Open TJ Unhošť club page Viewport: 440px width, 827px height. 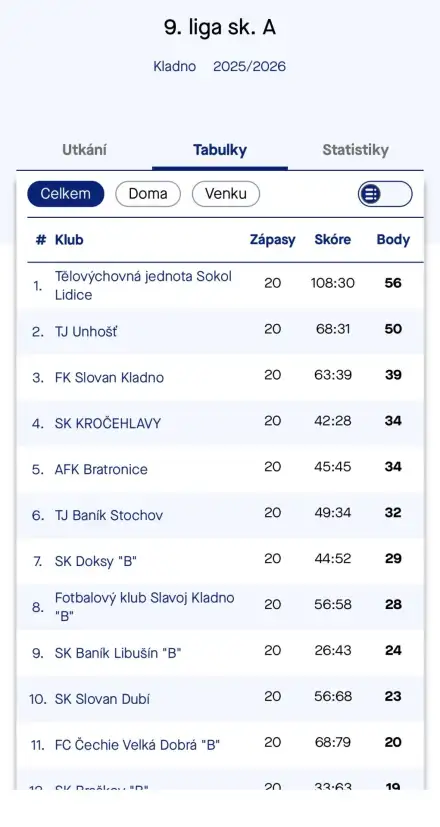click(86, 332)
